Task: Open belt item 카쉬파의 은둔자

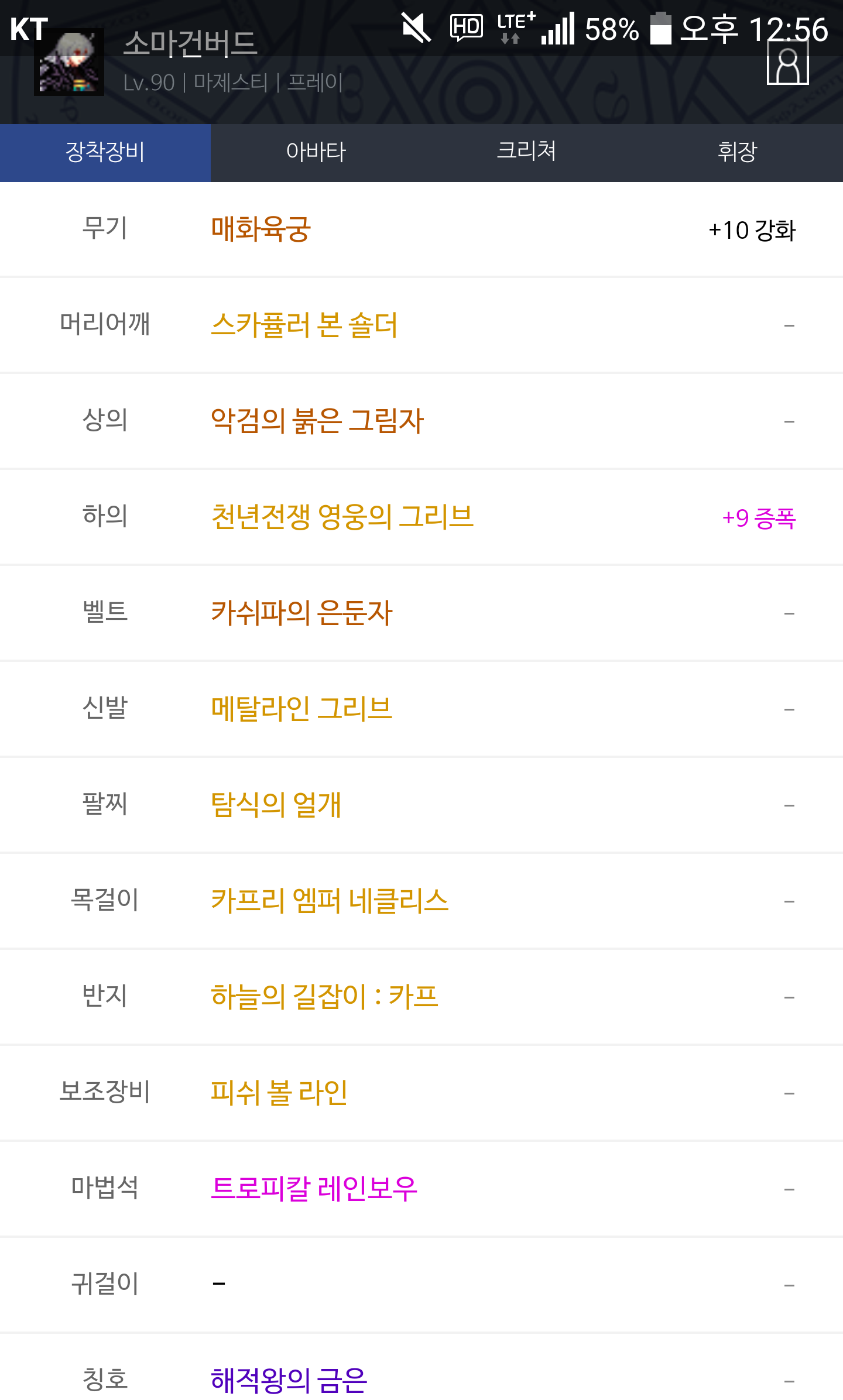Action: [301, 613]
